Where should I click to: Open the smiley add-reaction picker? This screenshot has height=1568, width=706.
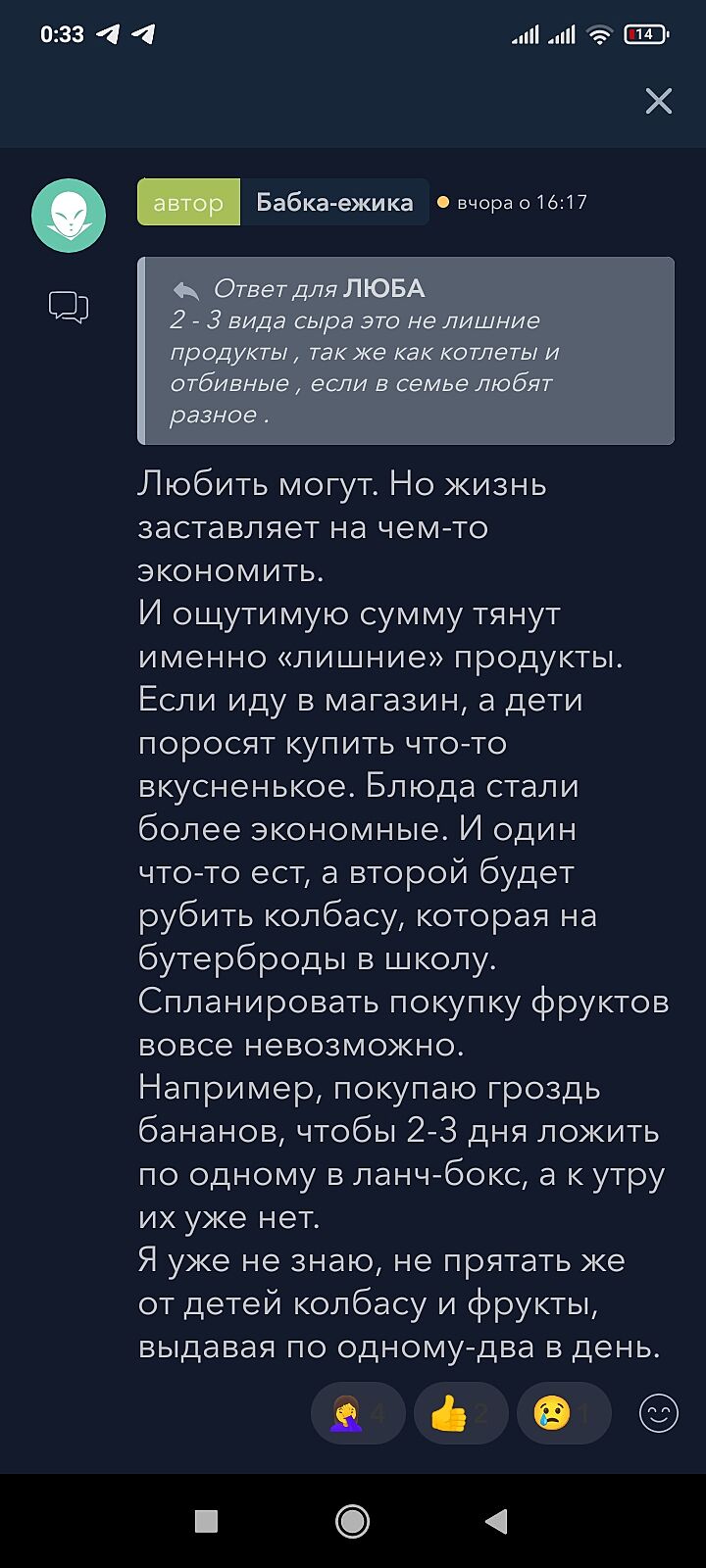(658, 1413)
